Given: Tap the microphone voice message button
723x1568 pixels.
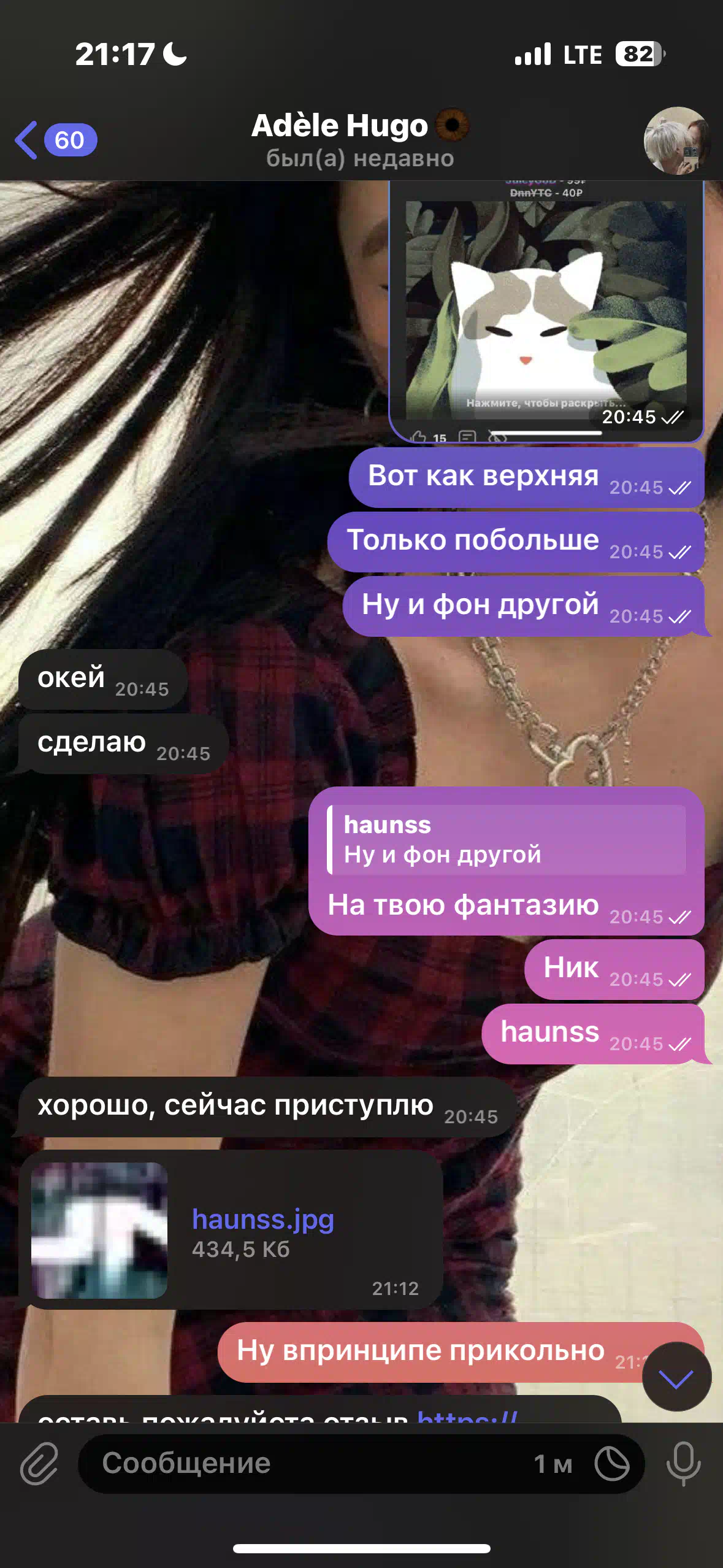Looking at the screenshot, I should click(x=683, y=1464).
